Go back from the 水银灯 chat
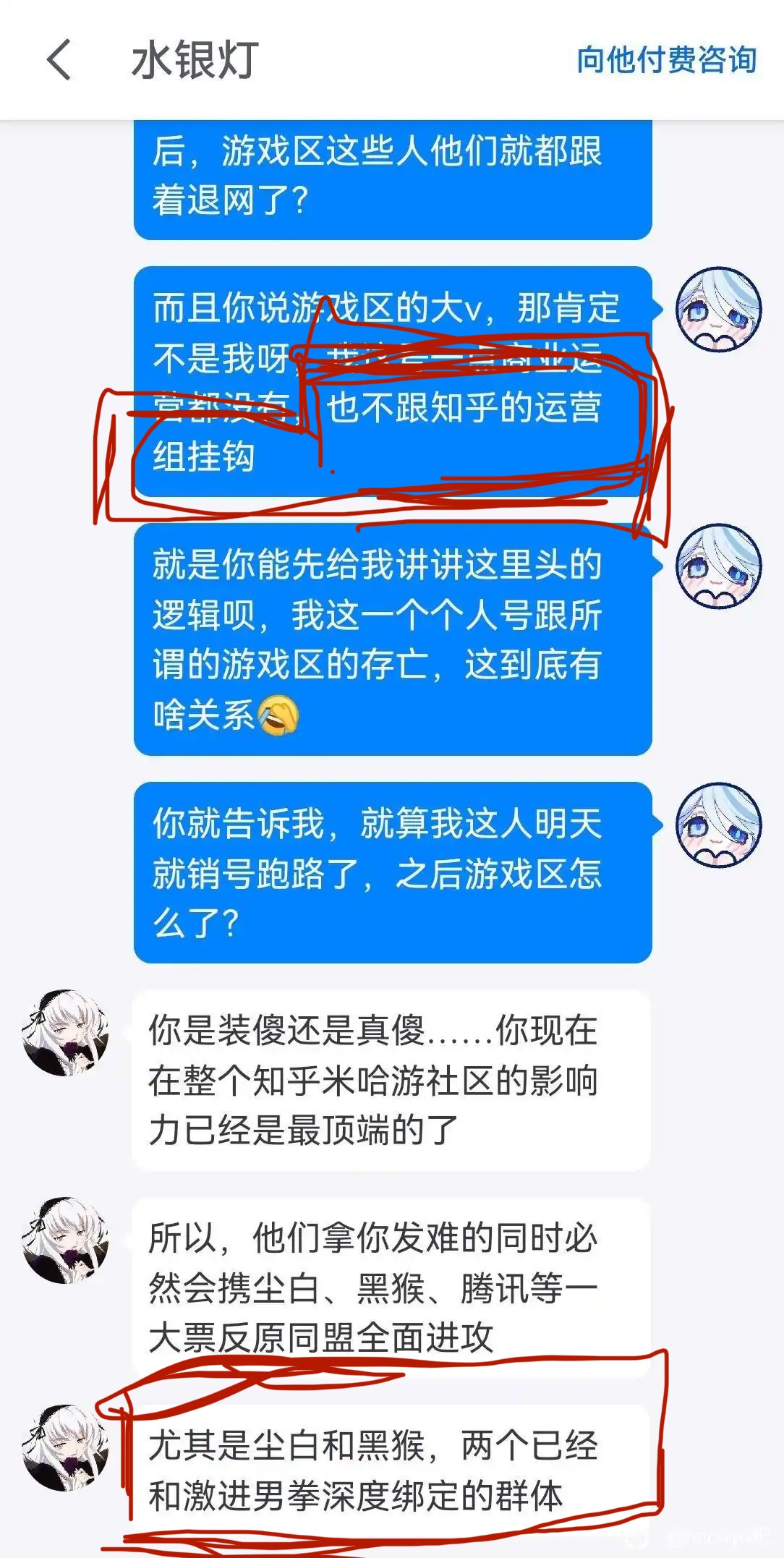The width and height of the screenshot is (784, 1558). (x=59, y=59)
